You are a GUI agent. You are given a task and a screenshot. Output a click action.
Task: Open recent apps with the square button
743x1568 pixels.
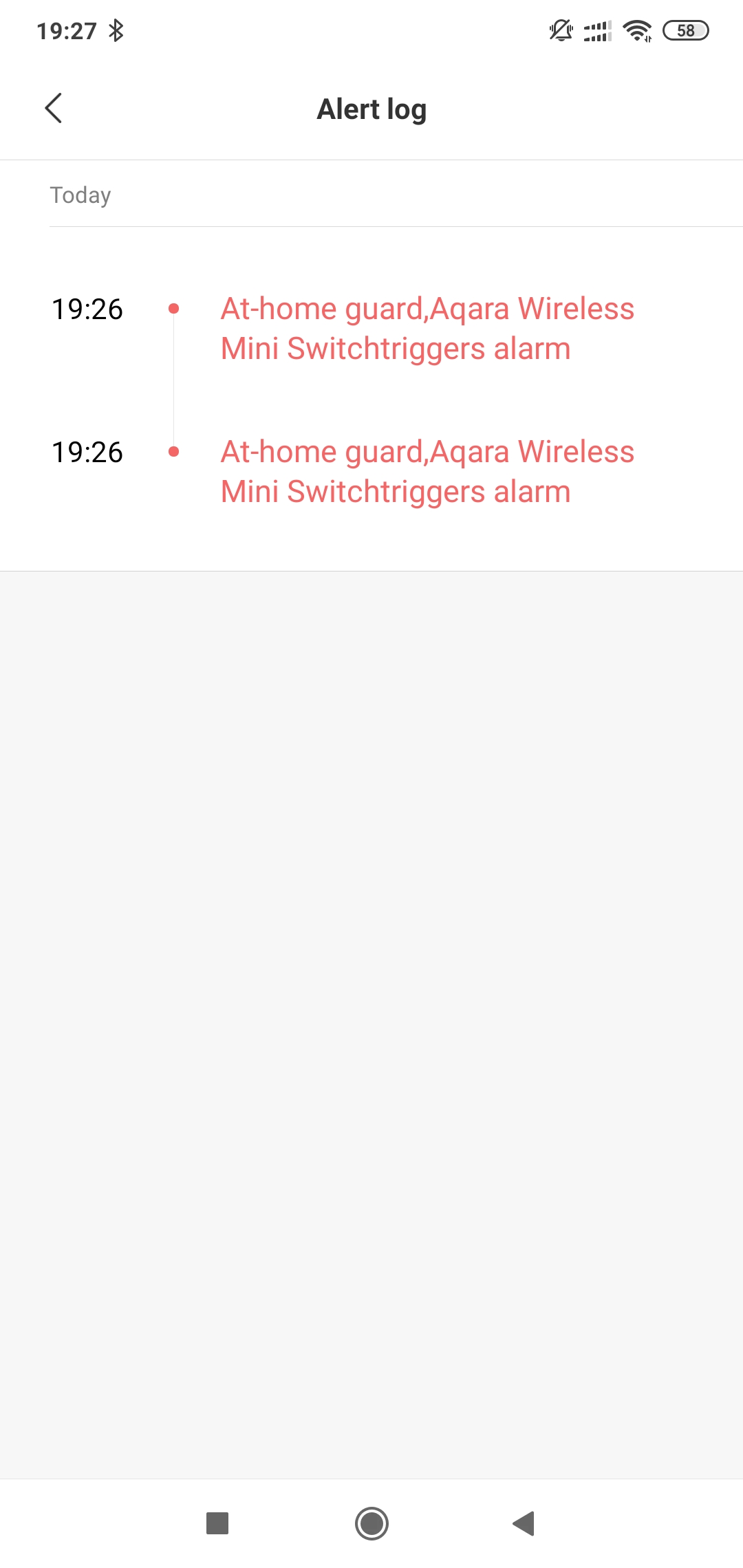pos(217,1523)
